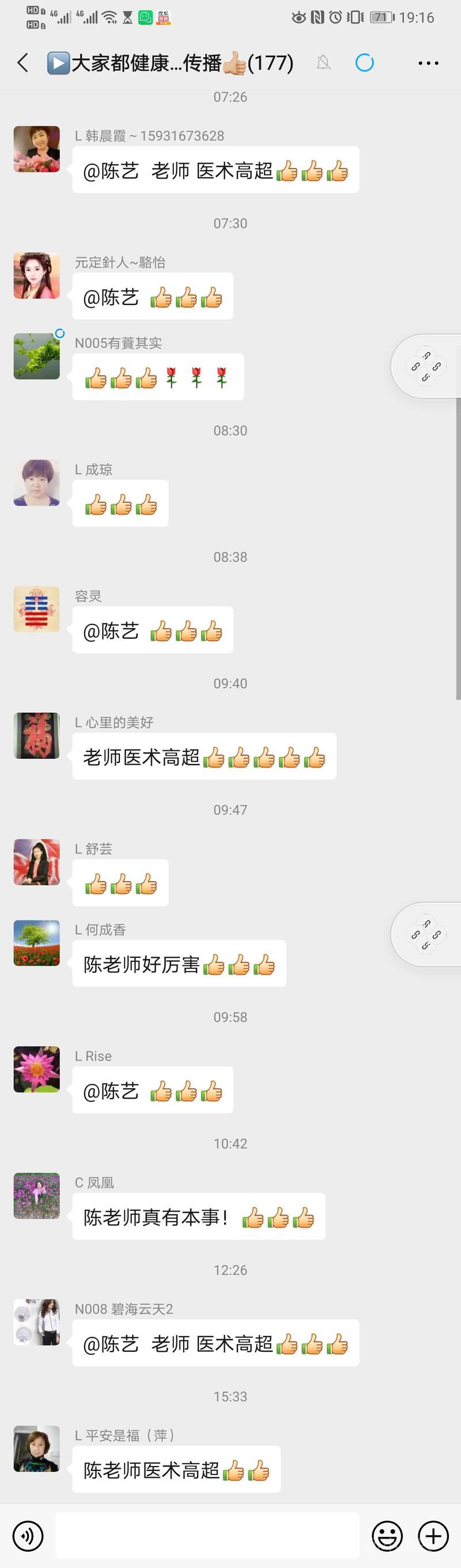The width and height of the screenshot is (461, 1568).
Task: View L Rise's profile via avatar
Action: 36,1070
